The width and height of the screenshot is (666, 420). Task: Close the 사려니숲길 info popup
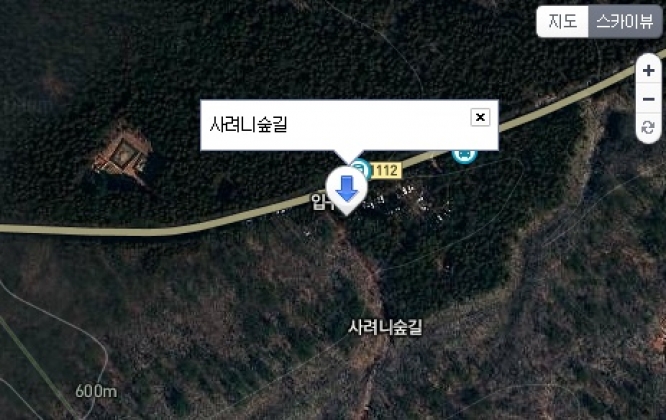480,117
